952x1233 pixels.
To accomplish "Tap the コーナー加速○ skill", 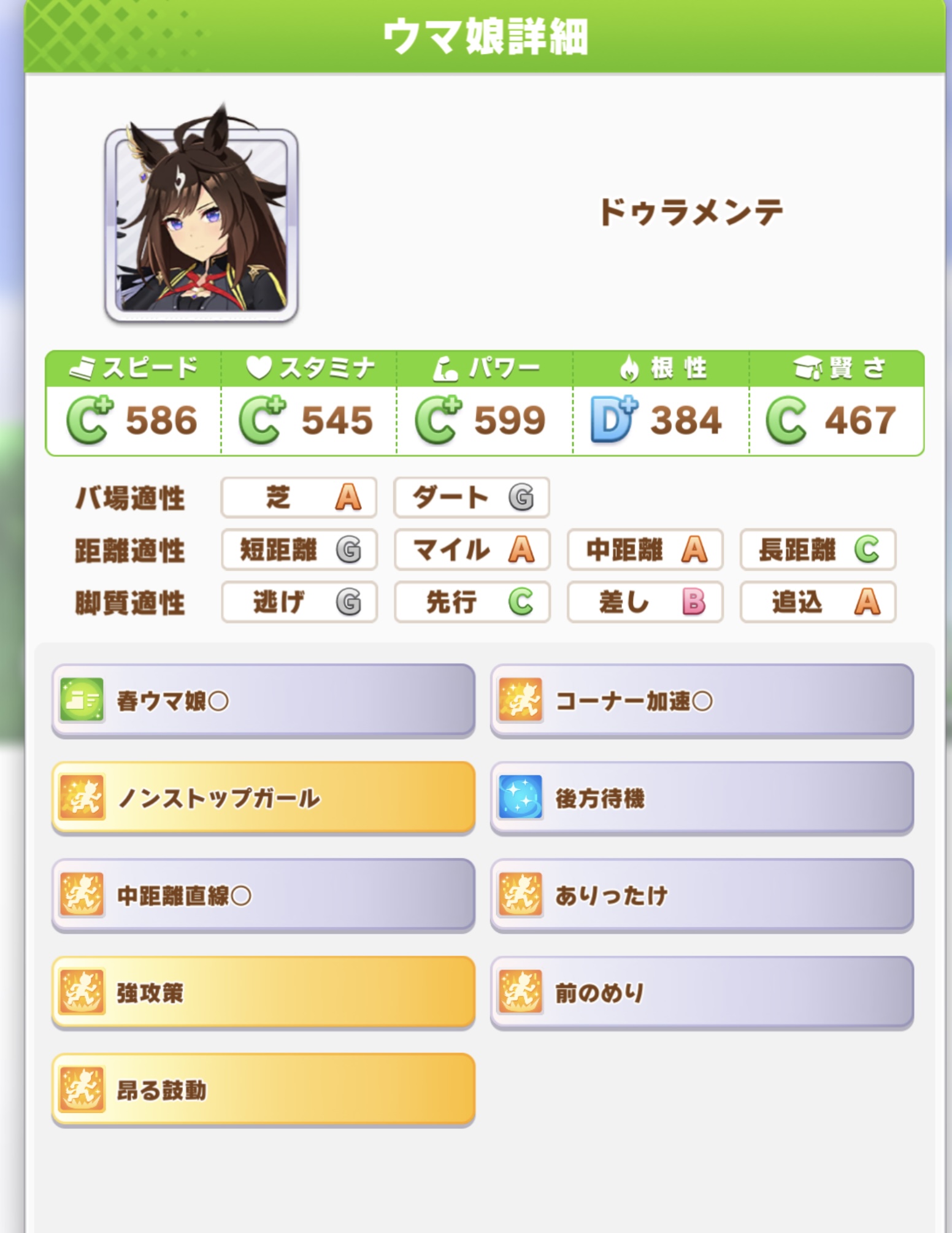I will (x=702, y=700).
